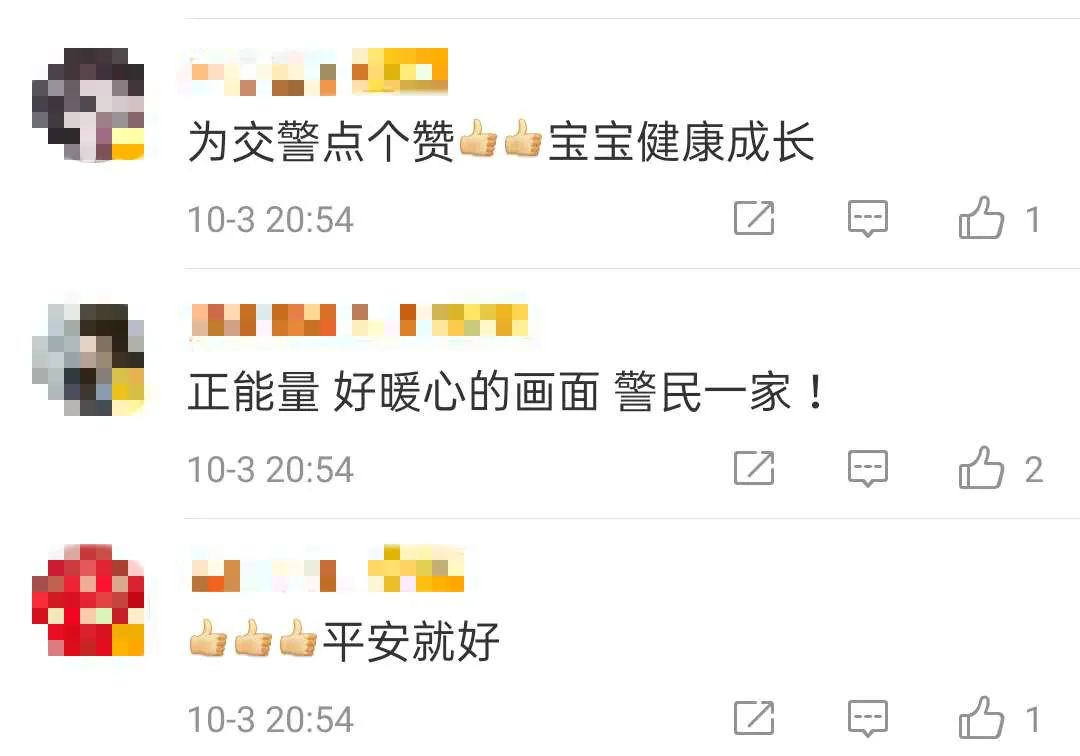Reply to the comment '正能量 好暖心的画面'

click(867, 468)
